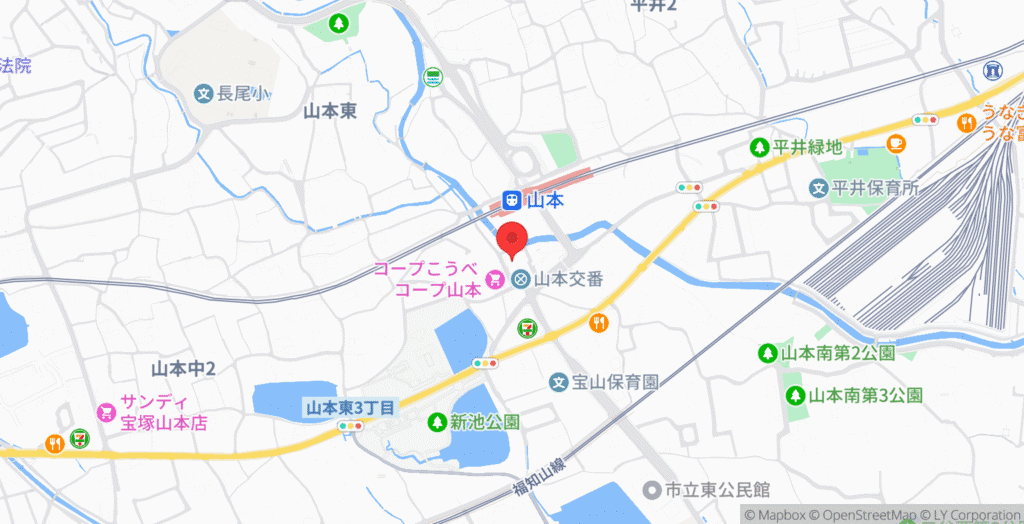Tap the red location pin marker

(x=512, y=240)
